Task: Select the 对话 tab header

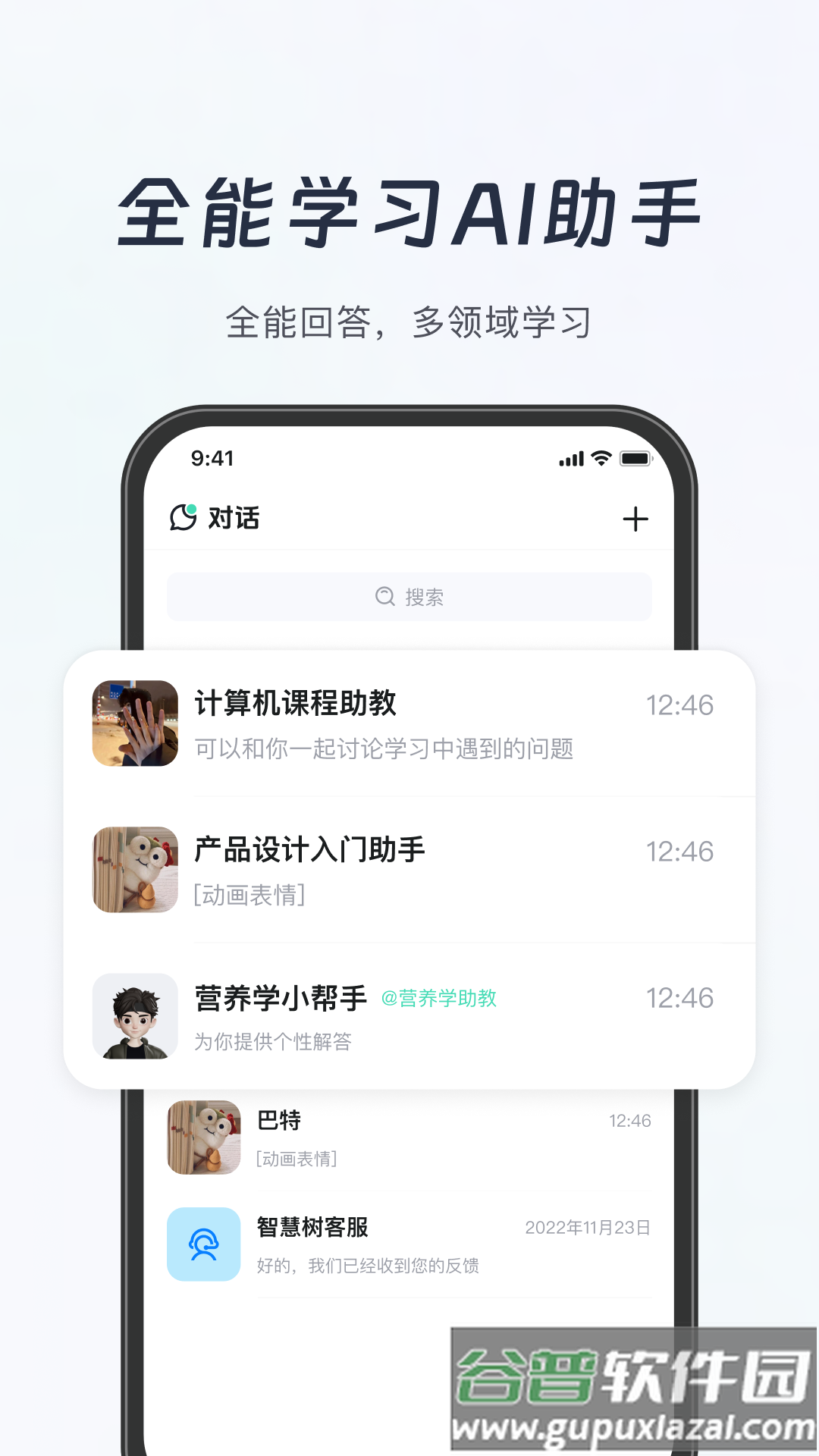Action: [x=235, y=518]
